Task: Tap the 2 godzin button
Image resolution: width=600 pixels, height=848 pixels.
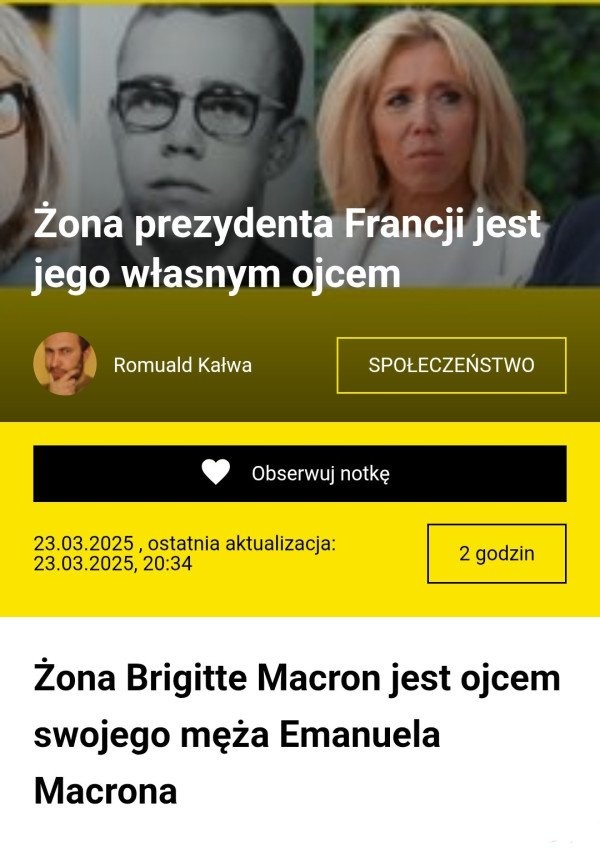Action: click(496, 553)
